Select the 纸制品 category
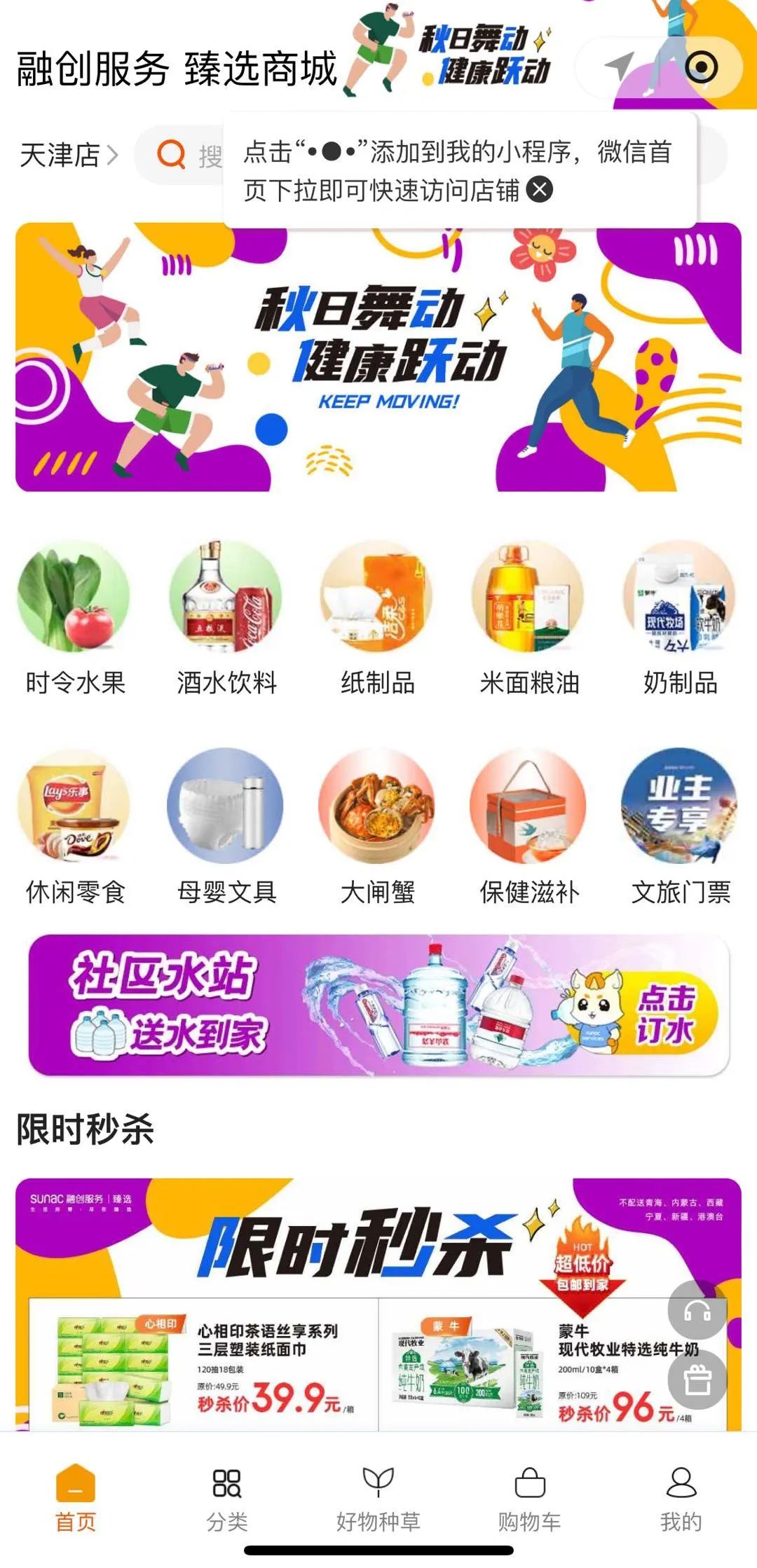This screenshot has width=757, height=1568. pos(378,618)
